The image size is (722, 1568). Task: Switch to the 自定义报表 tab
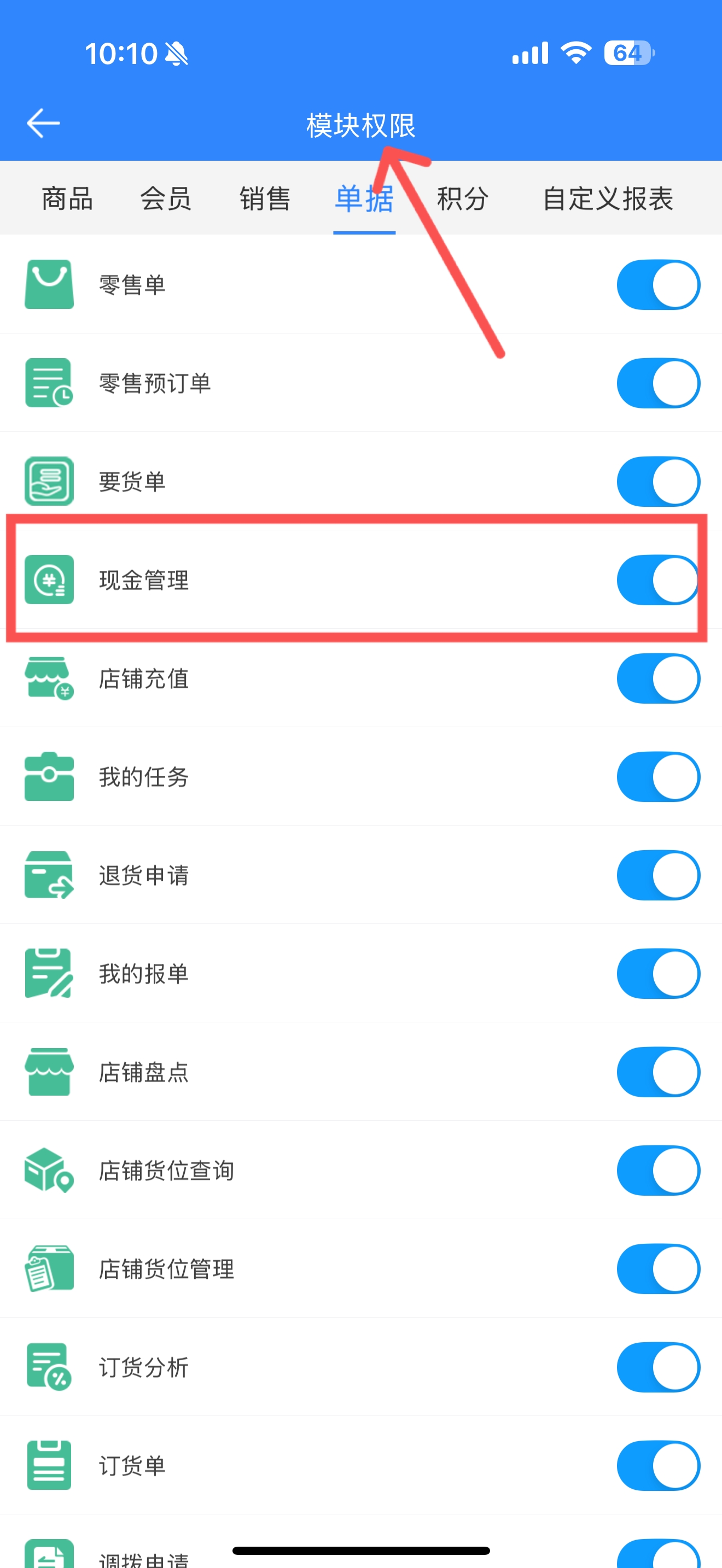608,199
